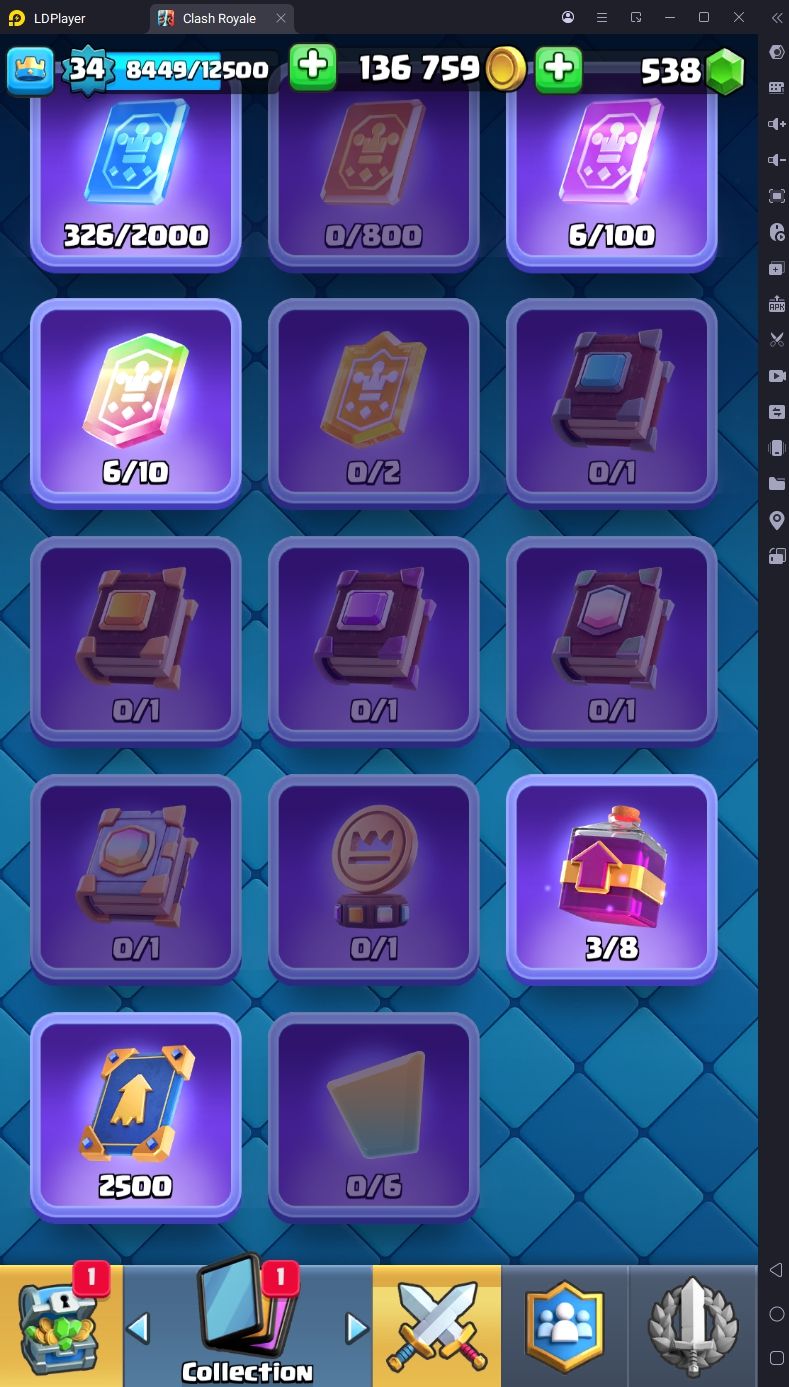The height and width of the screenshot is (1387, 789).
Task: Switch to the battle crossed swords tab
Action: [436, 1325]
